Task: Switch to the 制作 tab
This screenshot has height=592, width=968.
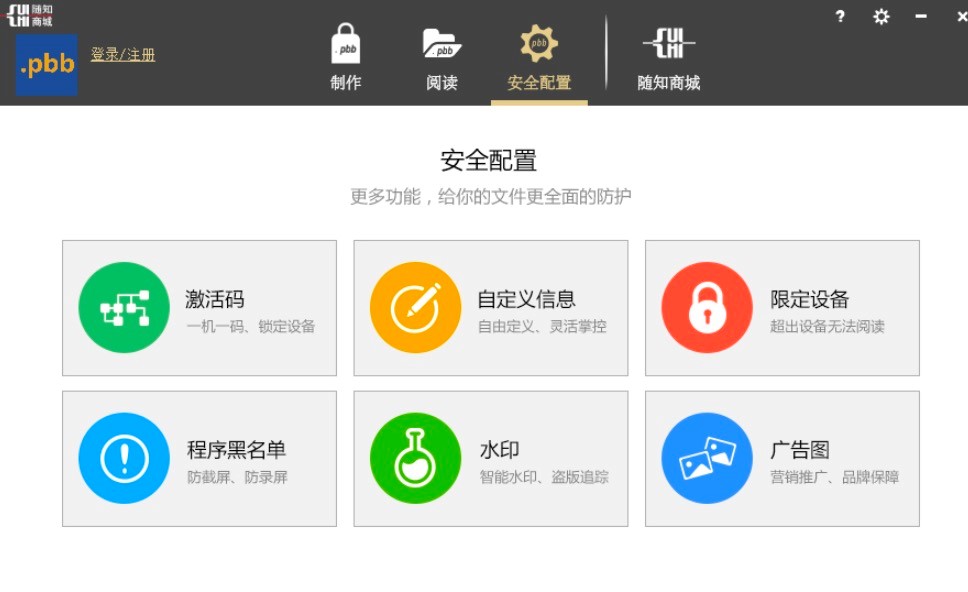Action: tap(345, 58)
